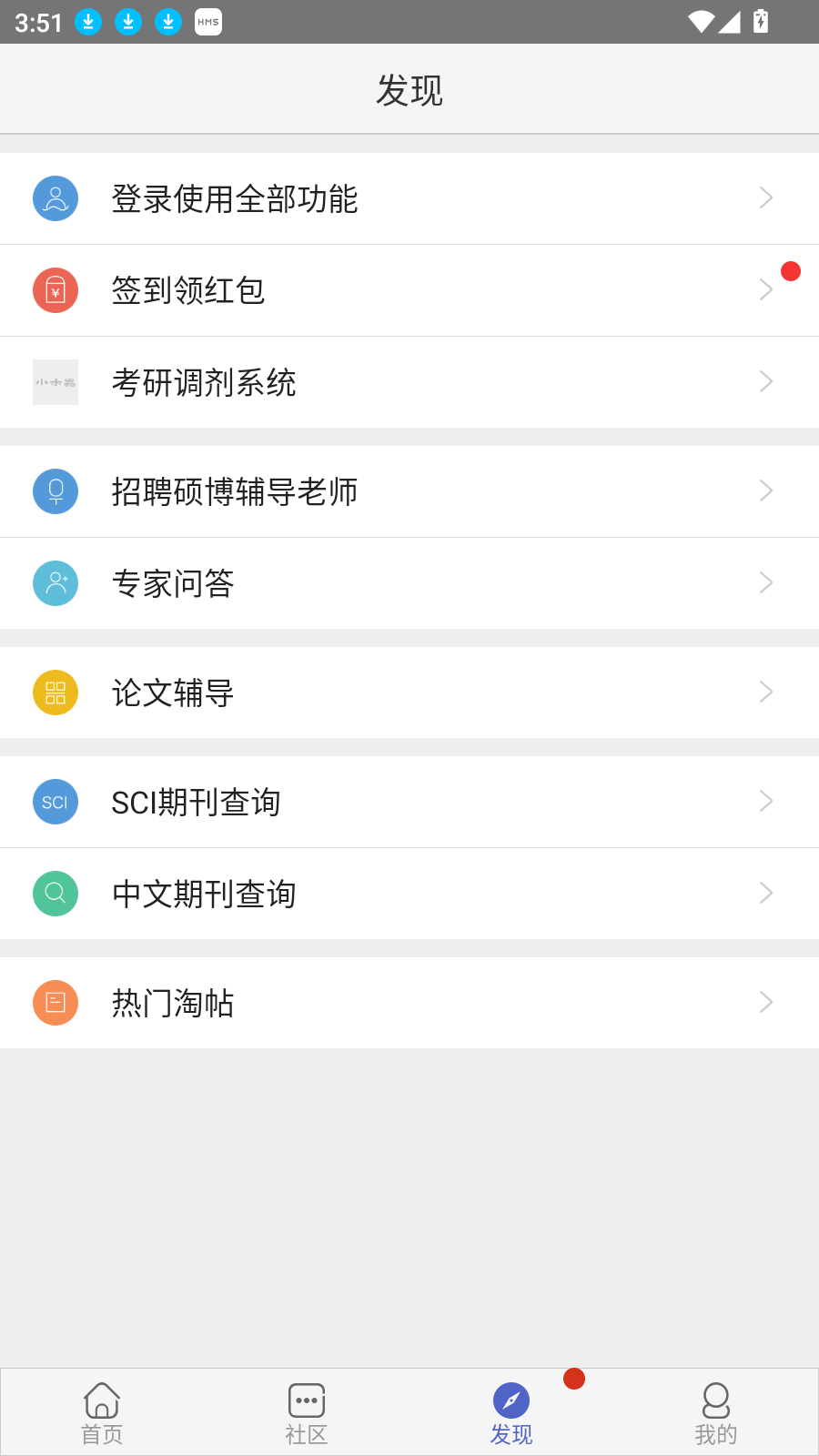Open 招聘硕博辅导老师 row
This screenshot has width=819, height=1456.
point(409,491)
